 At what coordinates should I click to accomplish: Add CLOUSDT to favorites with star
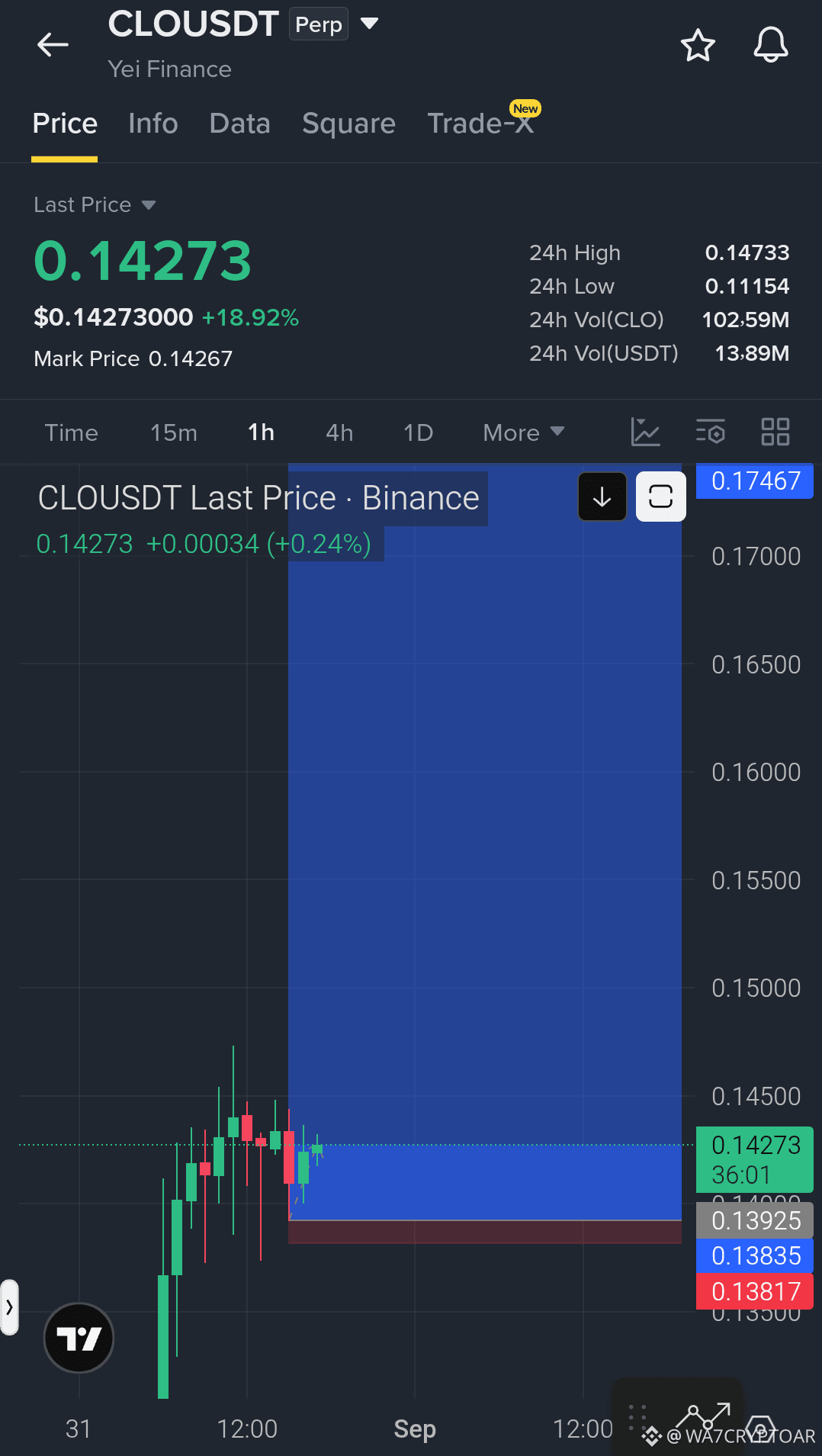698,46
